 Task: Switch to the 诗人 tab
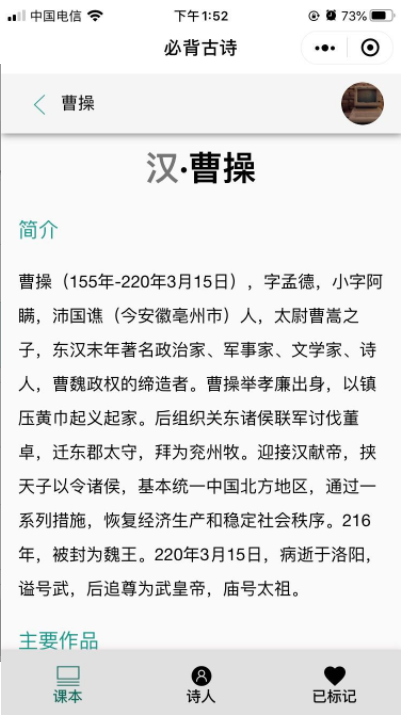(201, 684)
